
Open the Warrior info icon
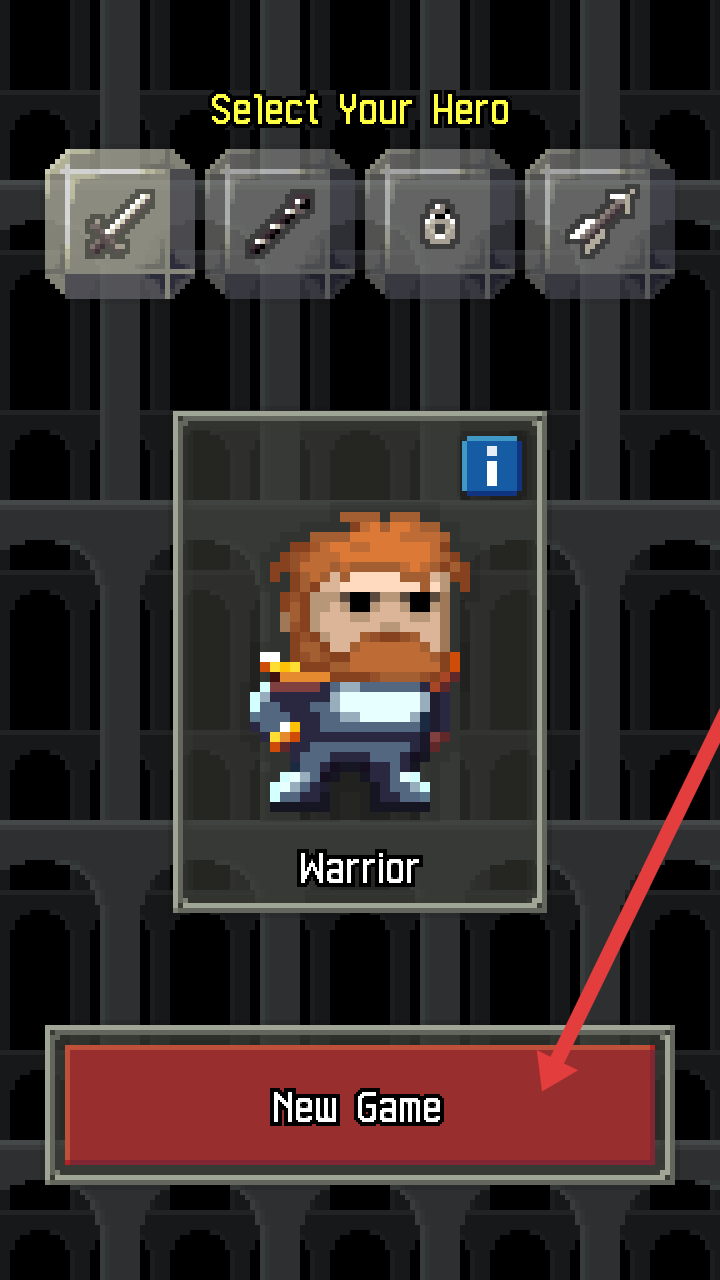tap(491, 466)
